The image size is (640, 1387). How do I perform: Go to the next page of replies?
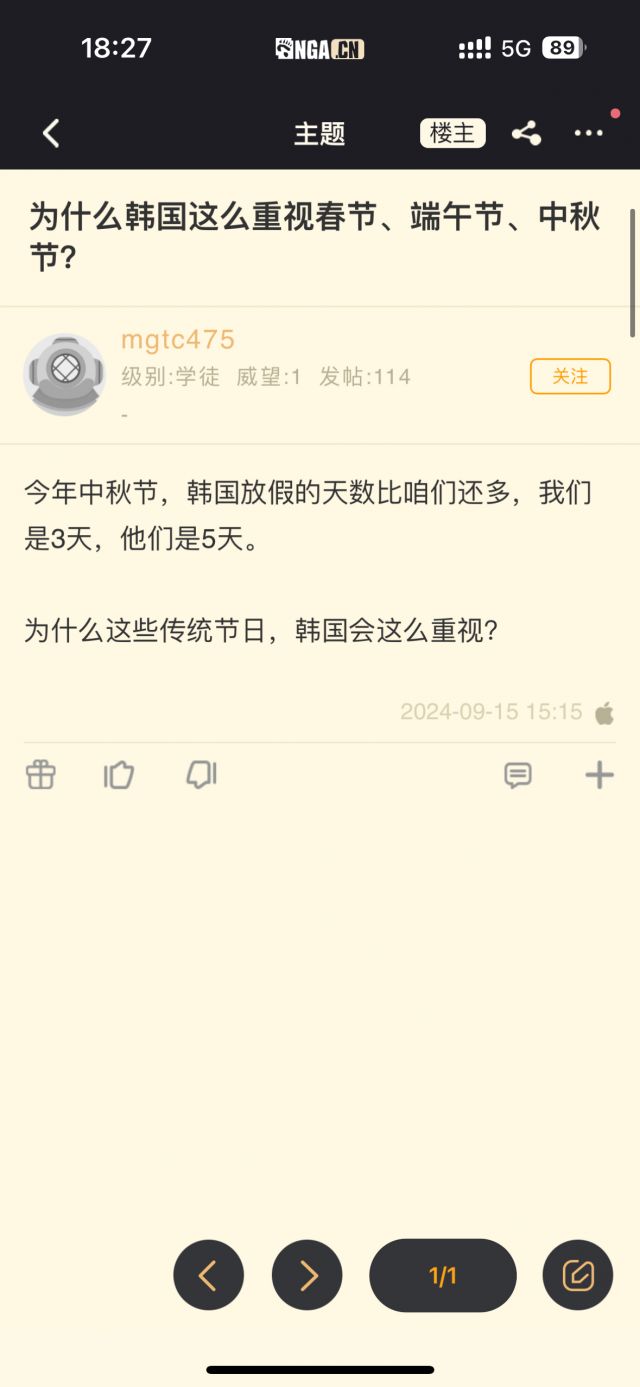pos(307,1275)
